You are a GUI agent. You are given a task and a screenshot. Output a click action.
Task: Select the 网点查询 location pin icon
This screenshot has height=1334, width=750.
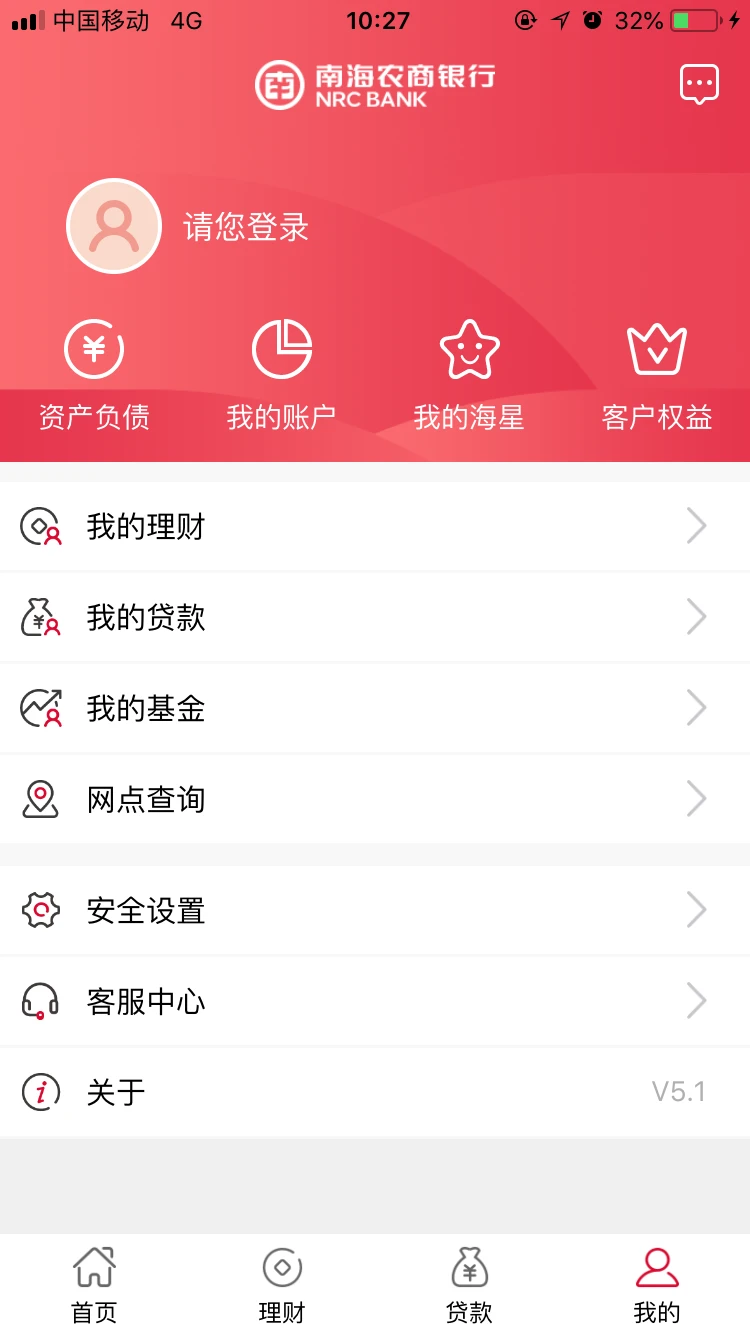pos(40,798)
